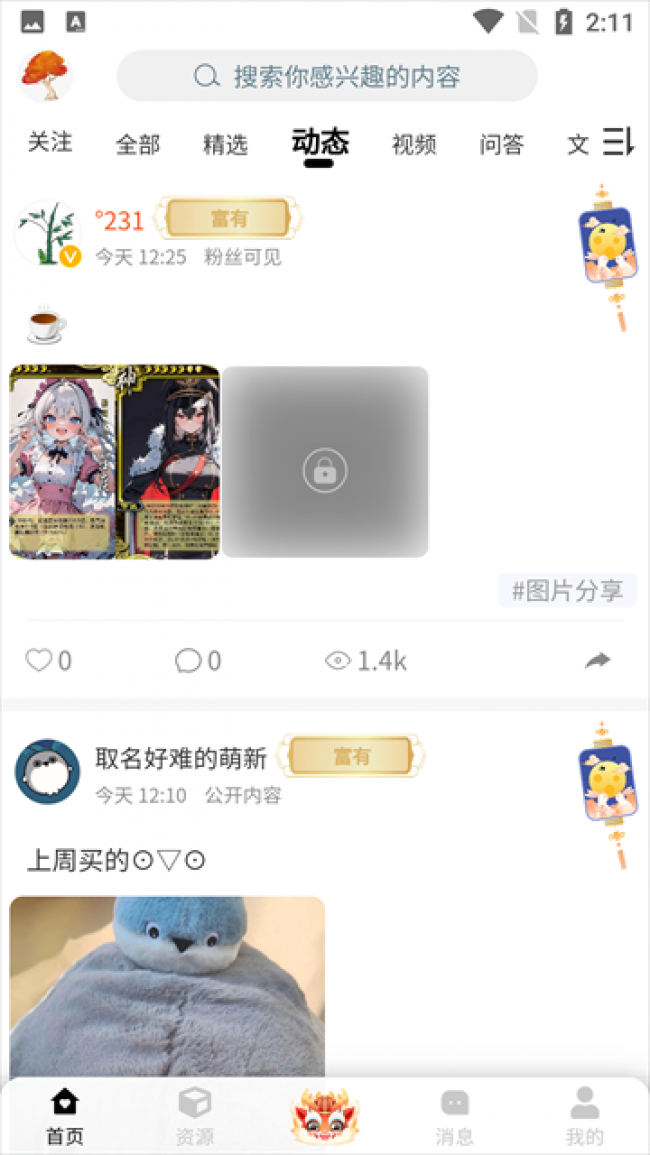Tap the search box for interesting content

coord(327,76)
